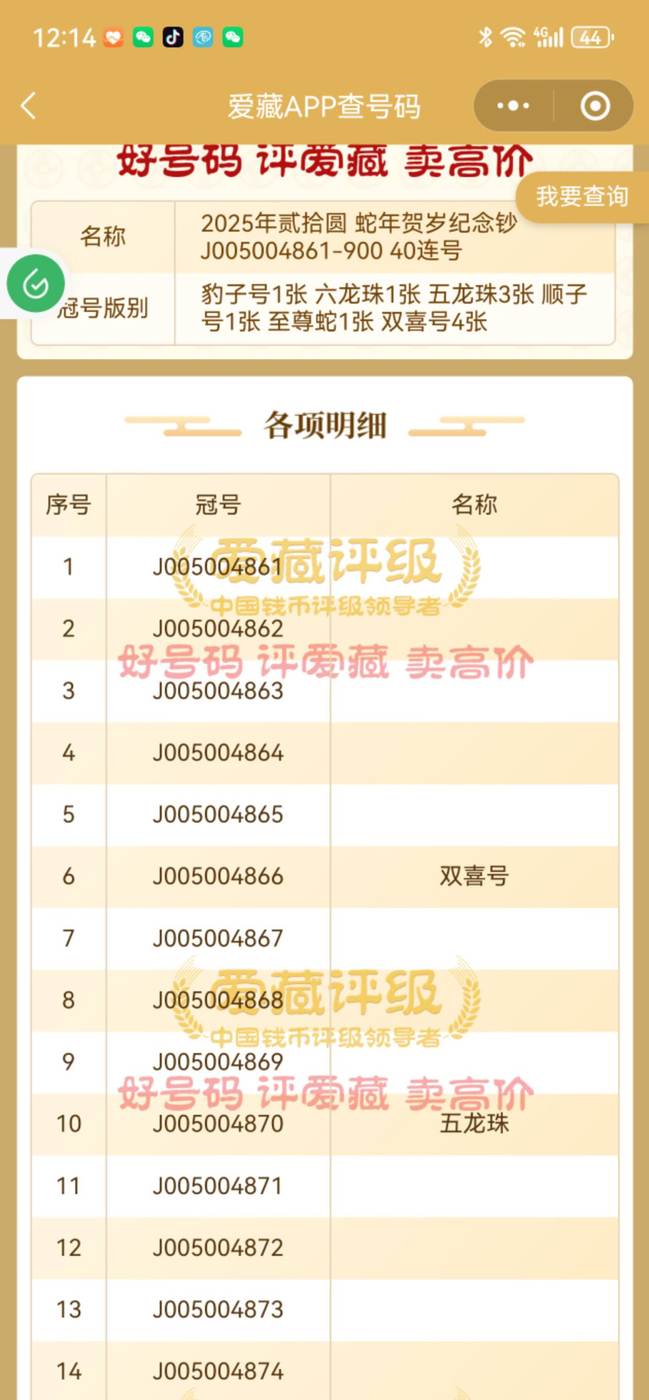Go back using the header arrow

[28, 106]
